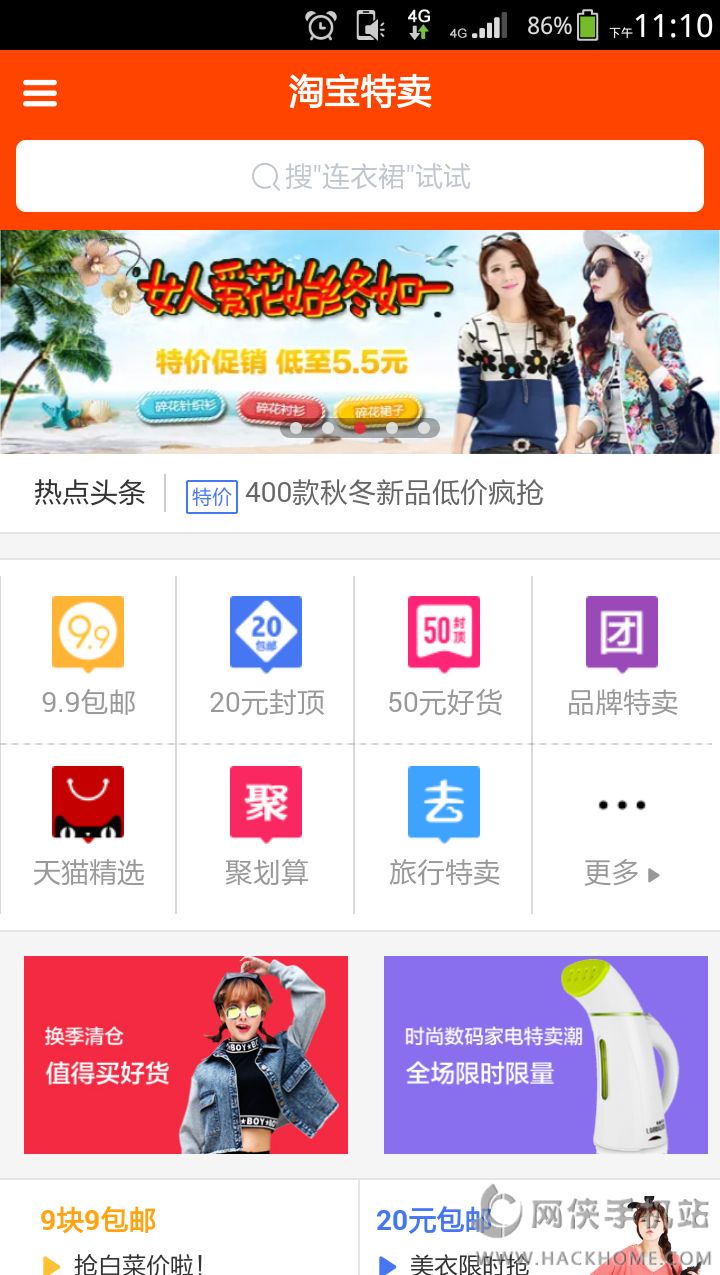Image resolution: width=720 pixels, height=1275 pixels.
Task: Open the 换季清仓 值得买好货 card
Action: coord(186,1054)
